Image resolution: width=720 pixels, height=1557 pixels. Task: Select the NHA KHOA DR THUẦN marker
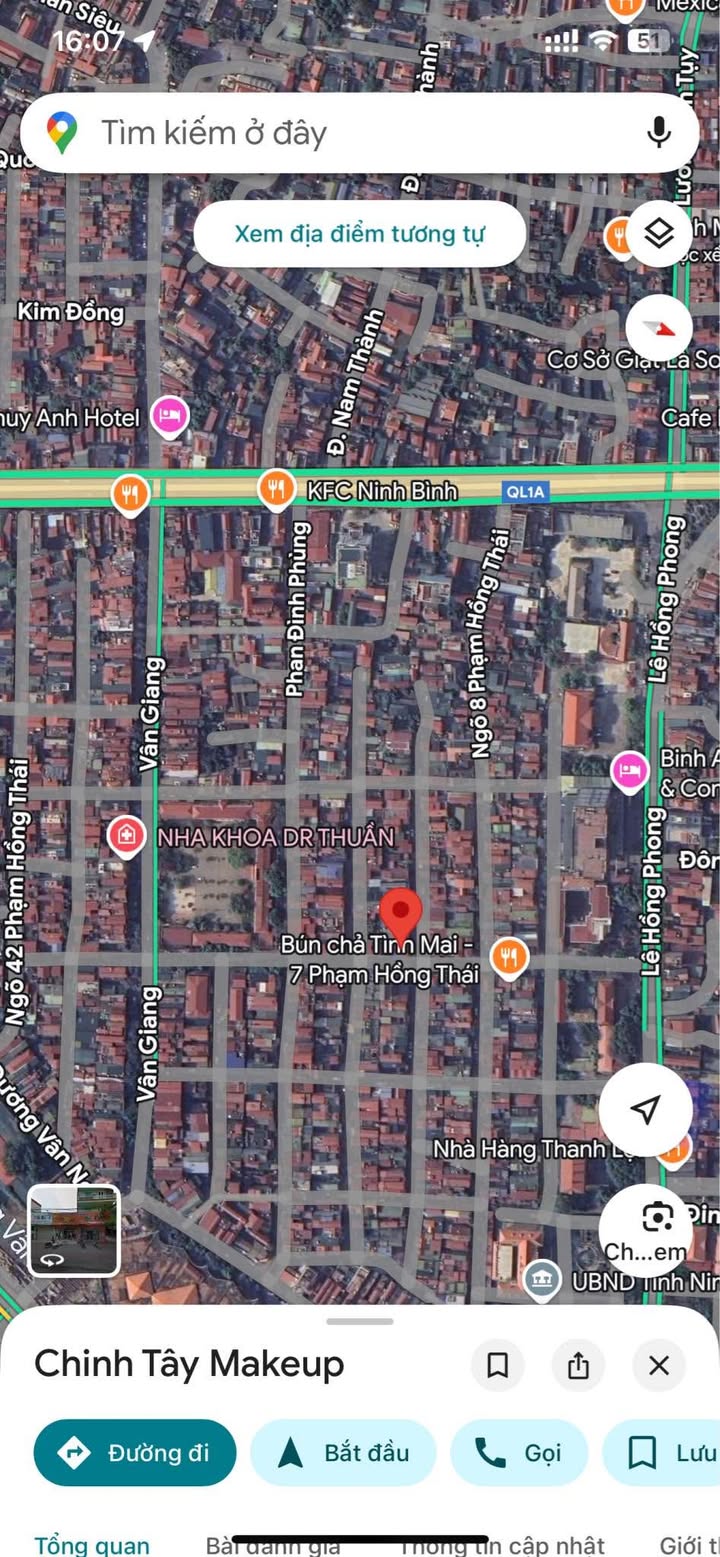point(126,836)
